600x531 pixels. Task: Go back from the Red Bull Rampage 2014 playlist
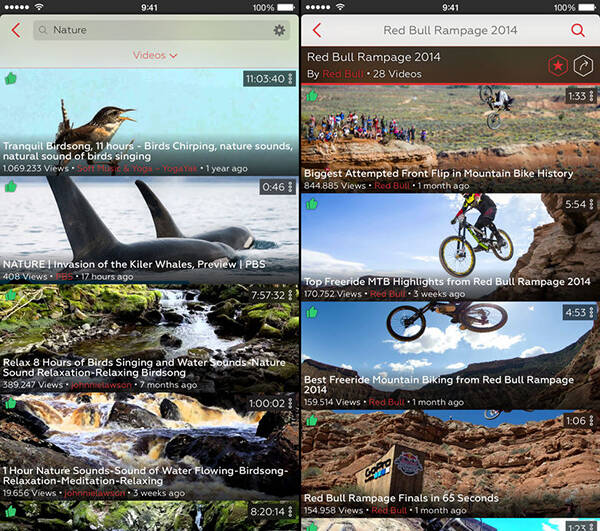[317, 31]
